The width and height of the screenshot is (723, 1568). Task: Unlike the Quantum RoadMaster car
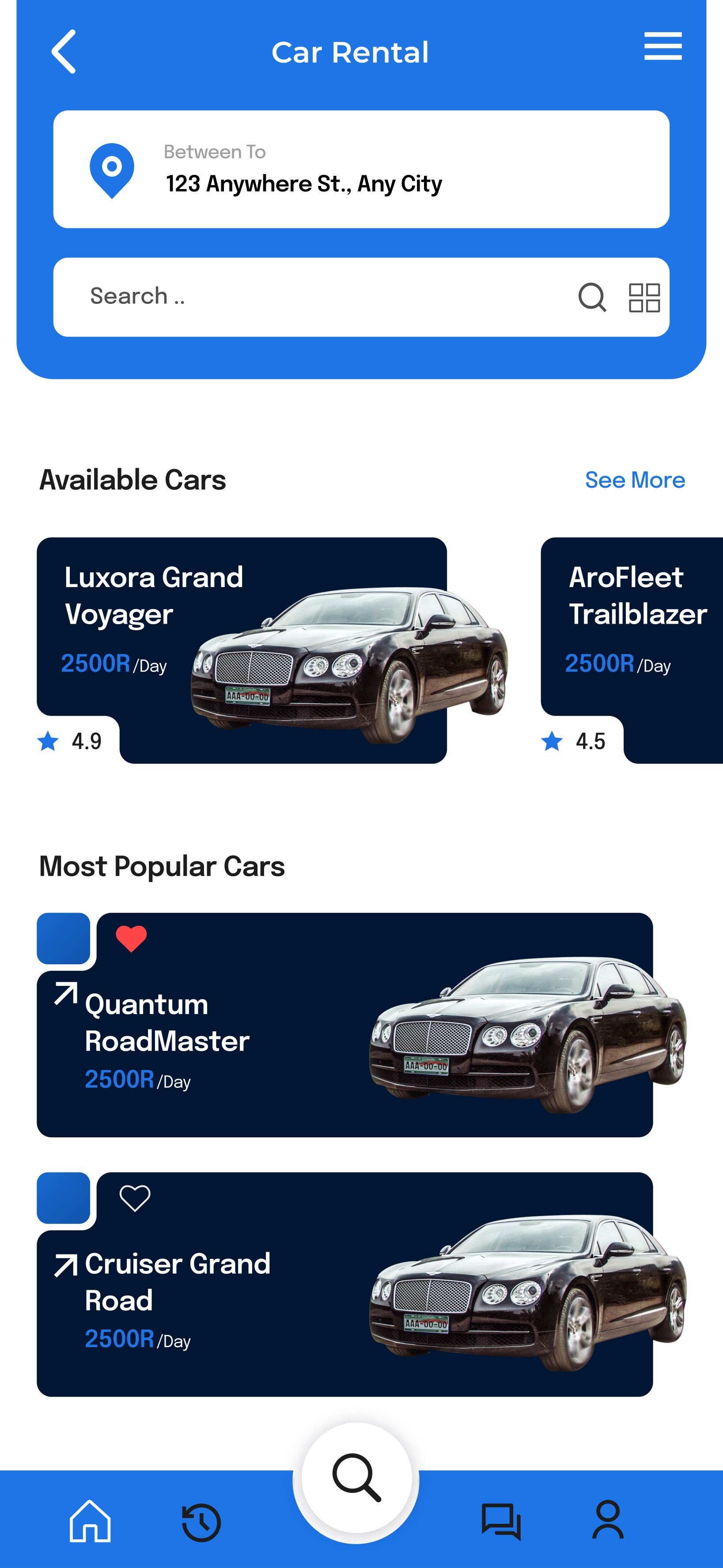click(132, 938)
